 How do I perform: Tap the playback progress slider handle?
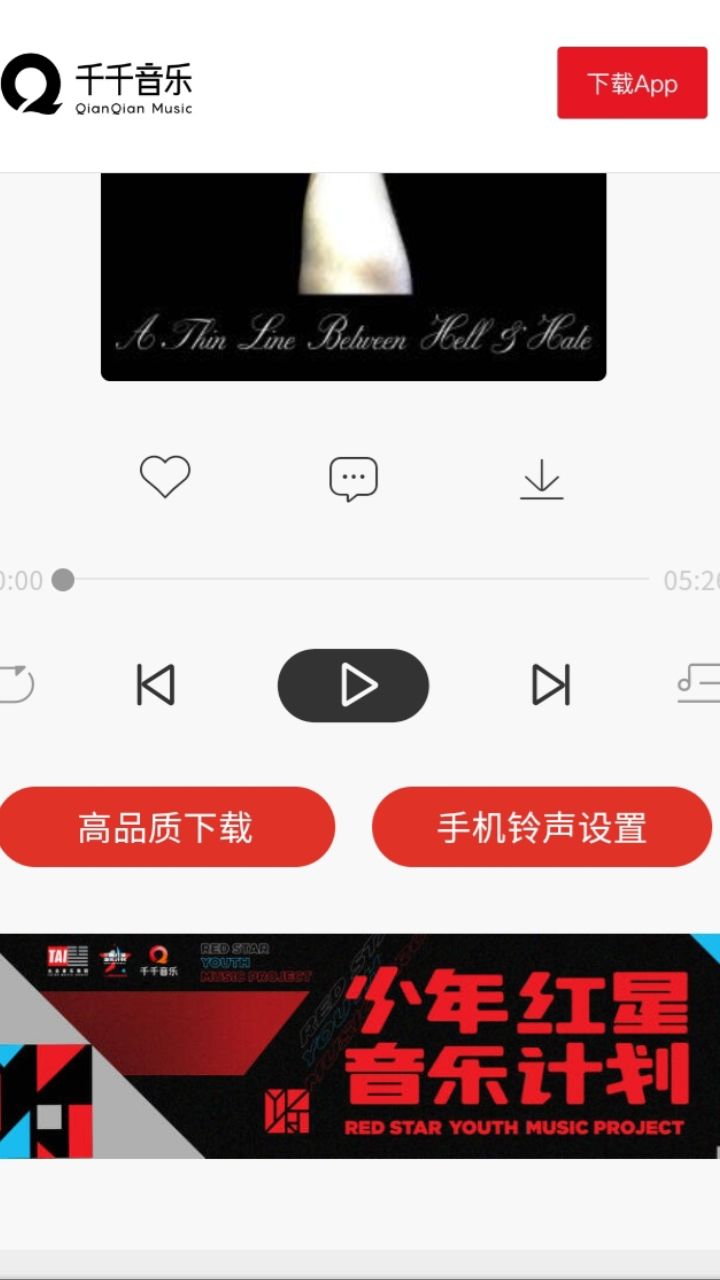63,580
